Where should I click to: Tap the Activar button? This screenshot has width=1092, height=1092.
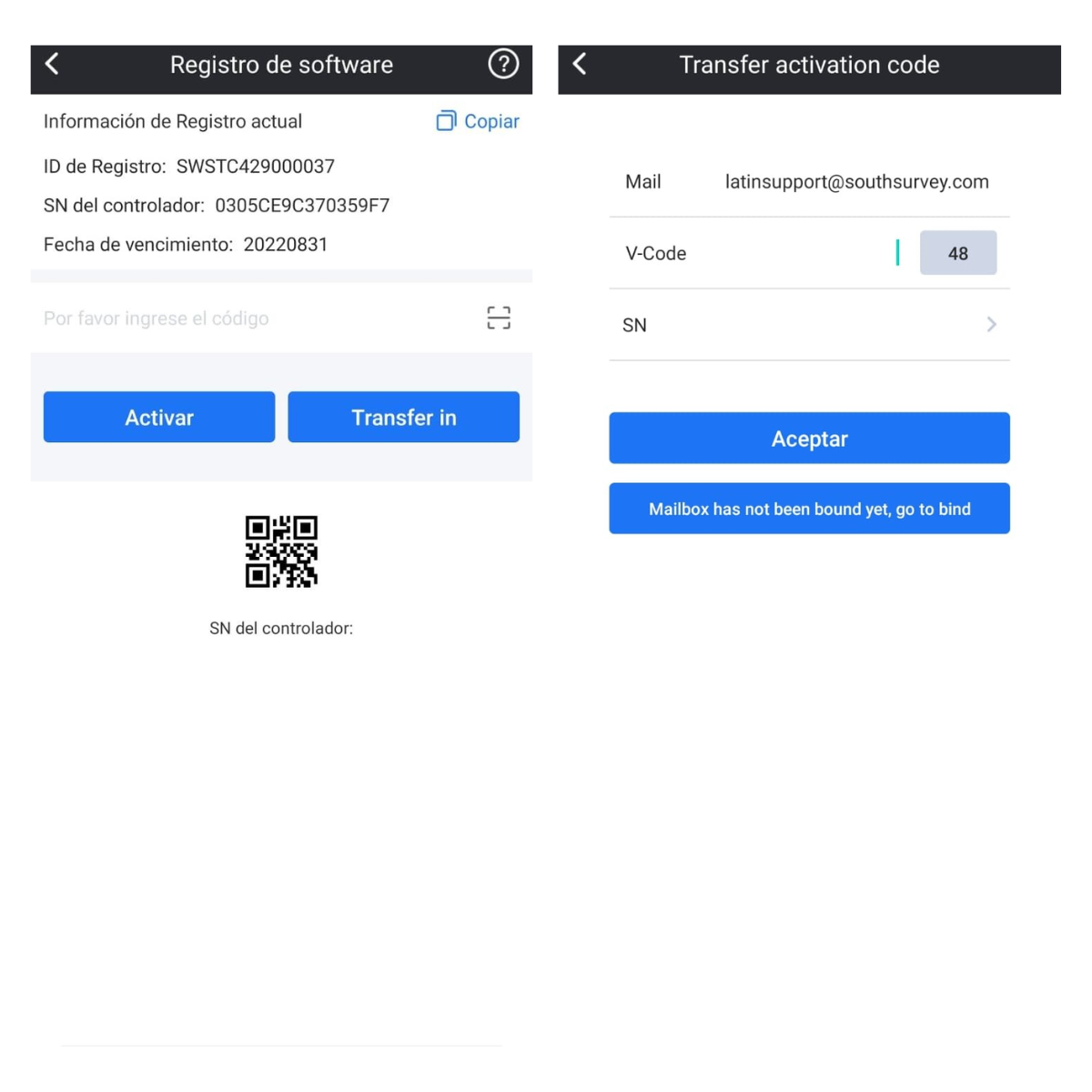[159, 418]
